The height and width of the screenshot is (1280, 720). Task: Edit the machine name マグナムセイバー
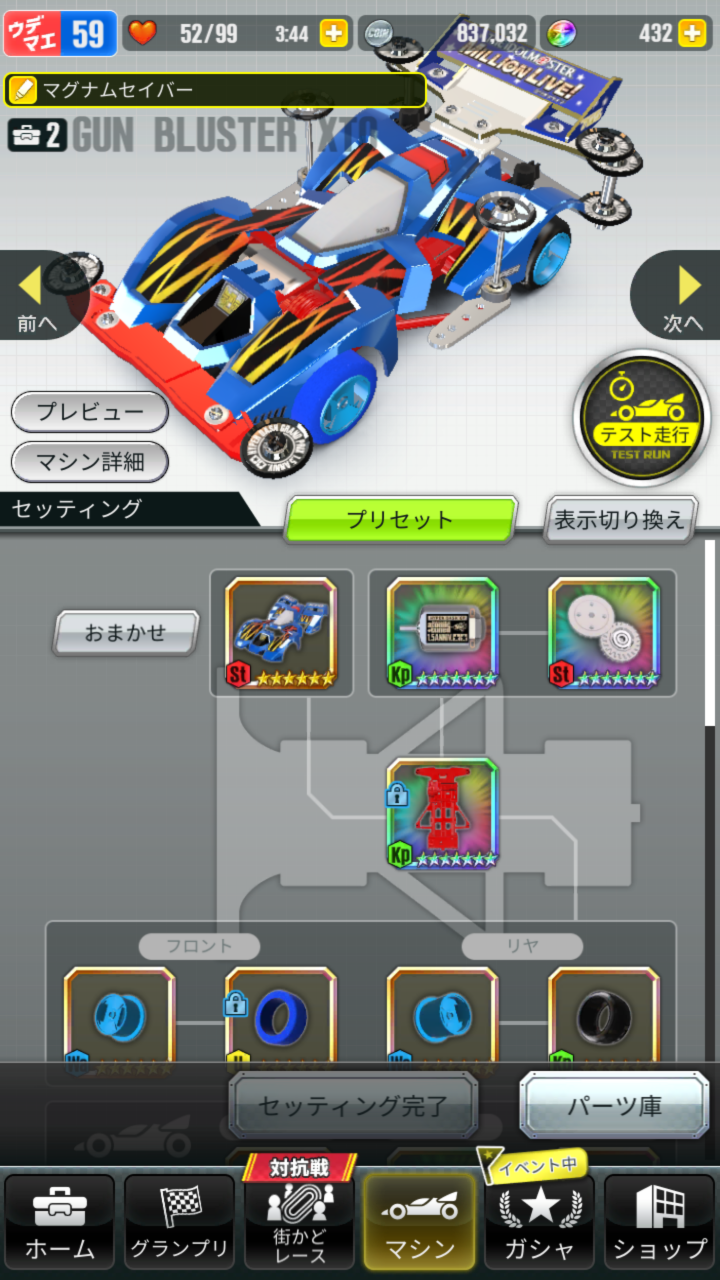pos(215,90)
